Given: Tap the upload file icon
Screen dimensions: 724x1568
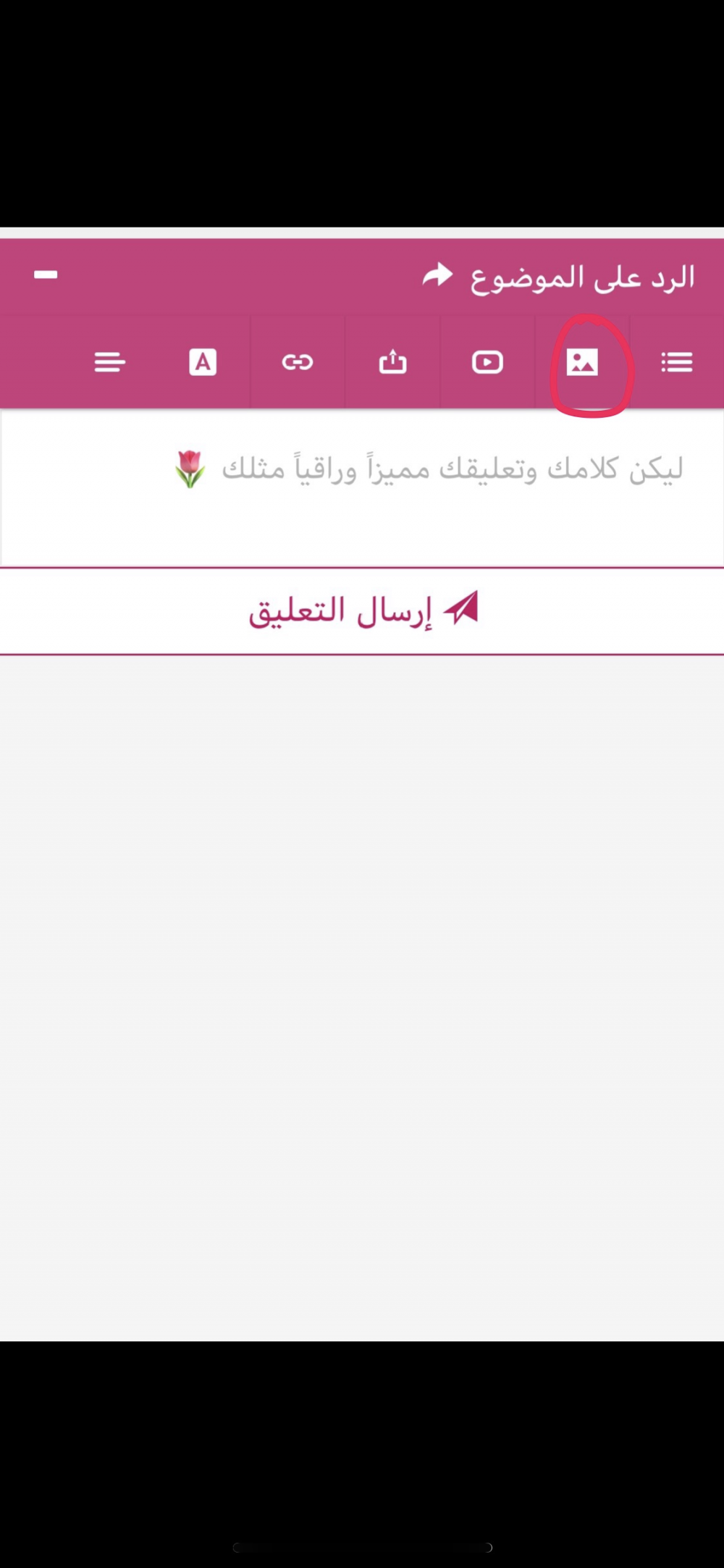Looking at the screenshot, I should [x=392, y=362].
